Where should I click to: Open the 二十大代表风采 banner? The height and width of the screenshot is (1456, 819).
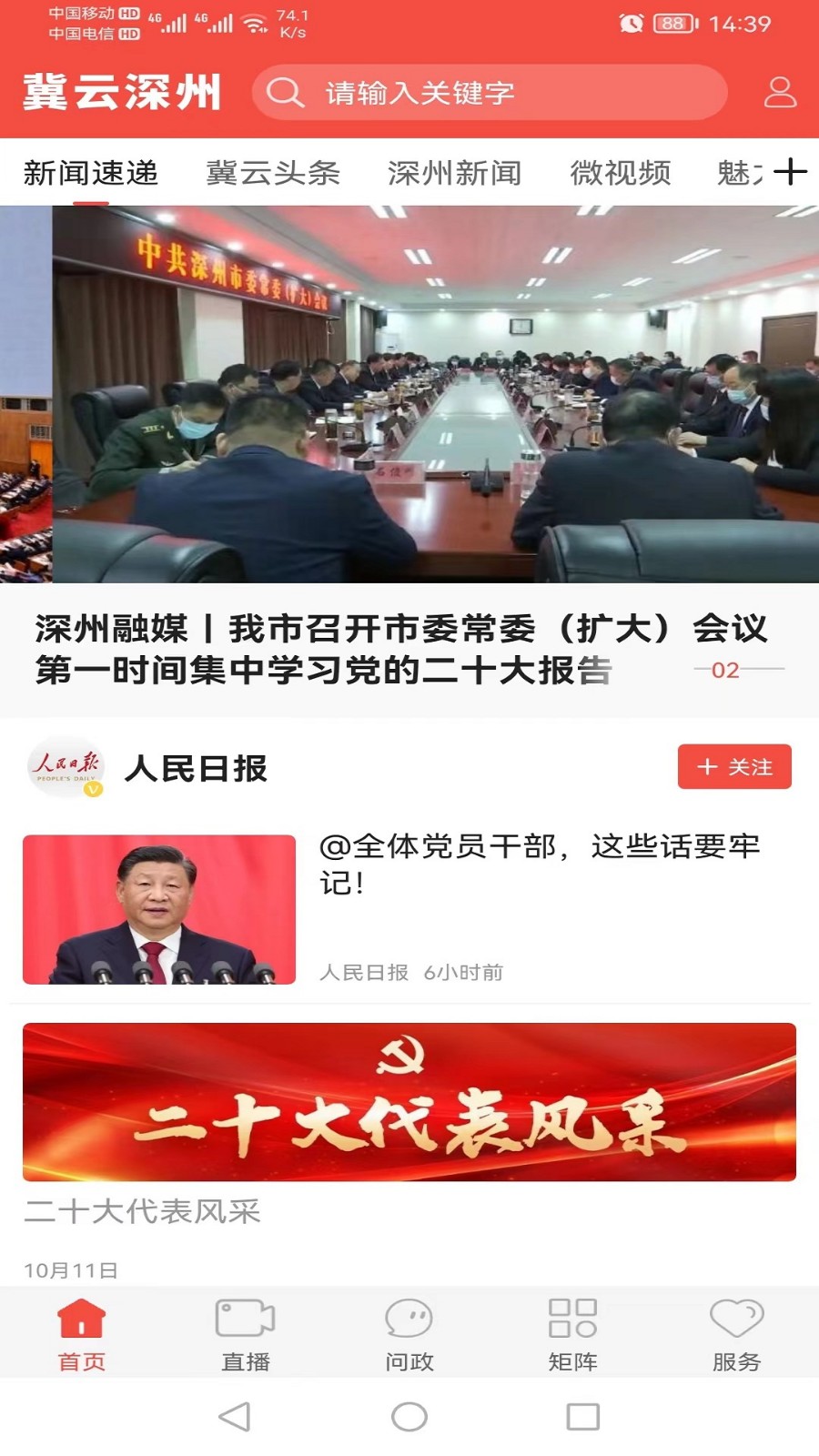click(x=409, y=1102)
